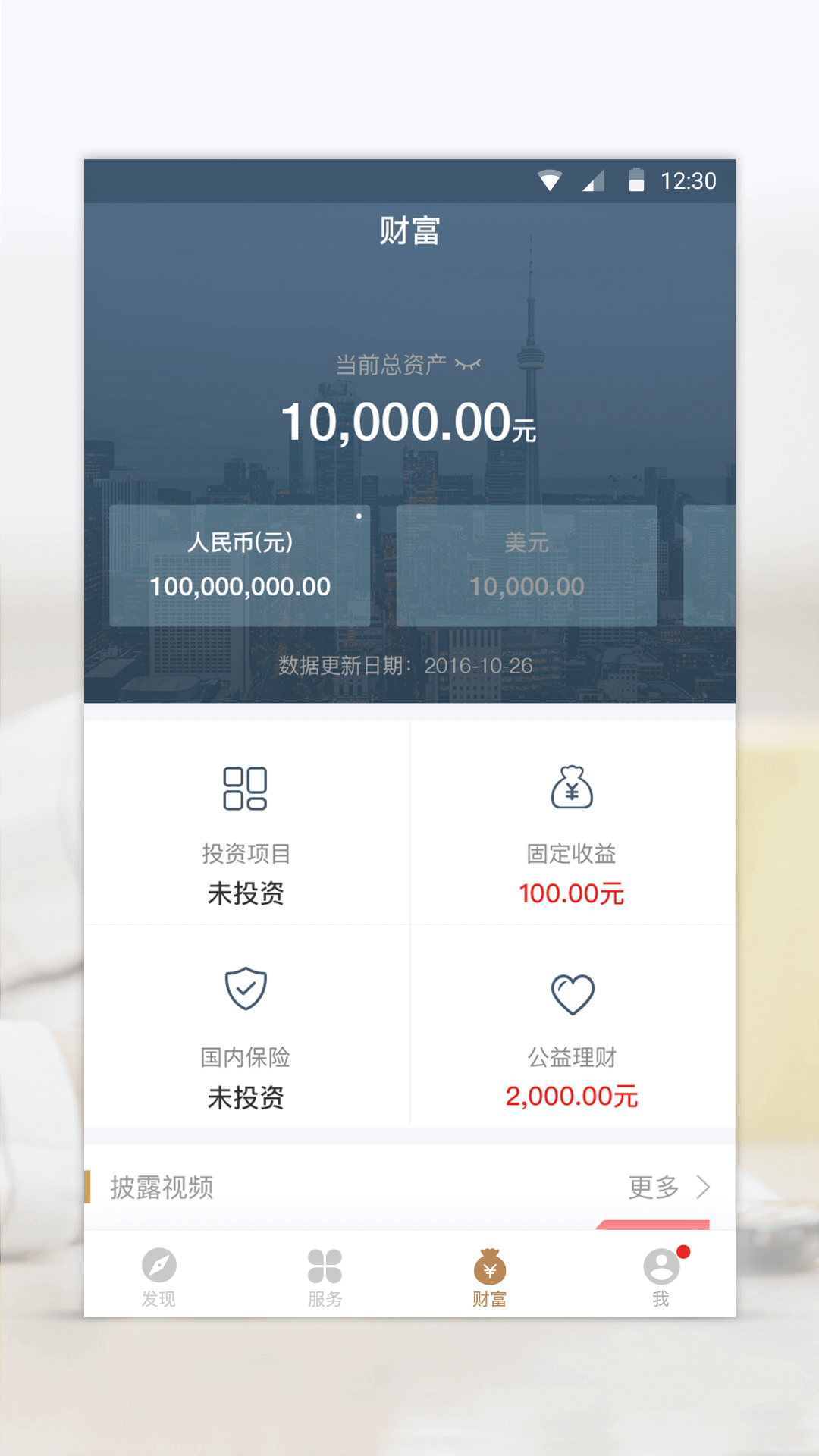
Task: Open 公益理财 charity finance section
Action: tap(572, 1028)
